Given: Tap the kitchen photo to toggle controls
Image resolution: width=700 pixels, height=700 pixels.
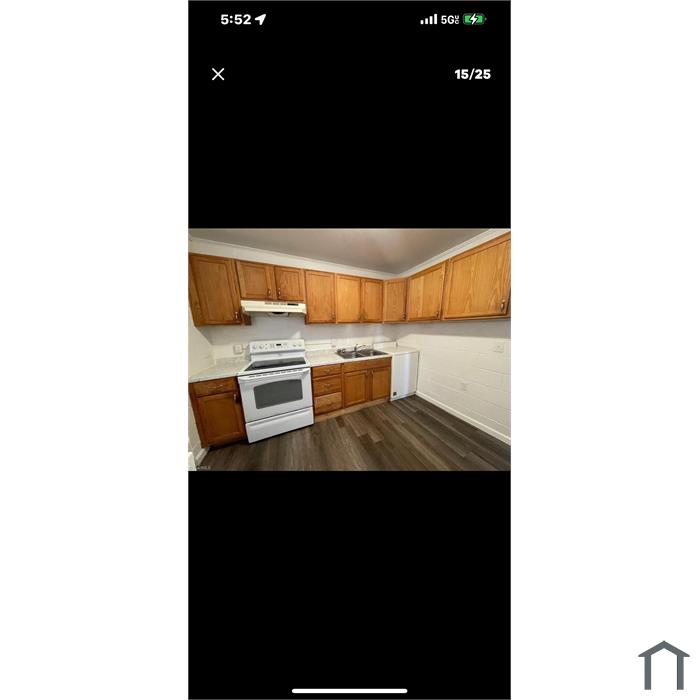Looking at the screenshot, I should [349, 350].
